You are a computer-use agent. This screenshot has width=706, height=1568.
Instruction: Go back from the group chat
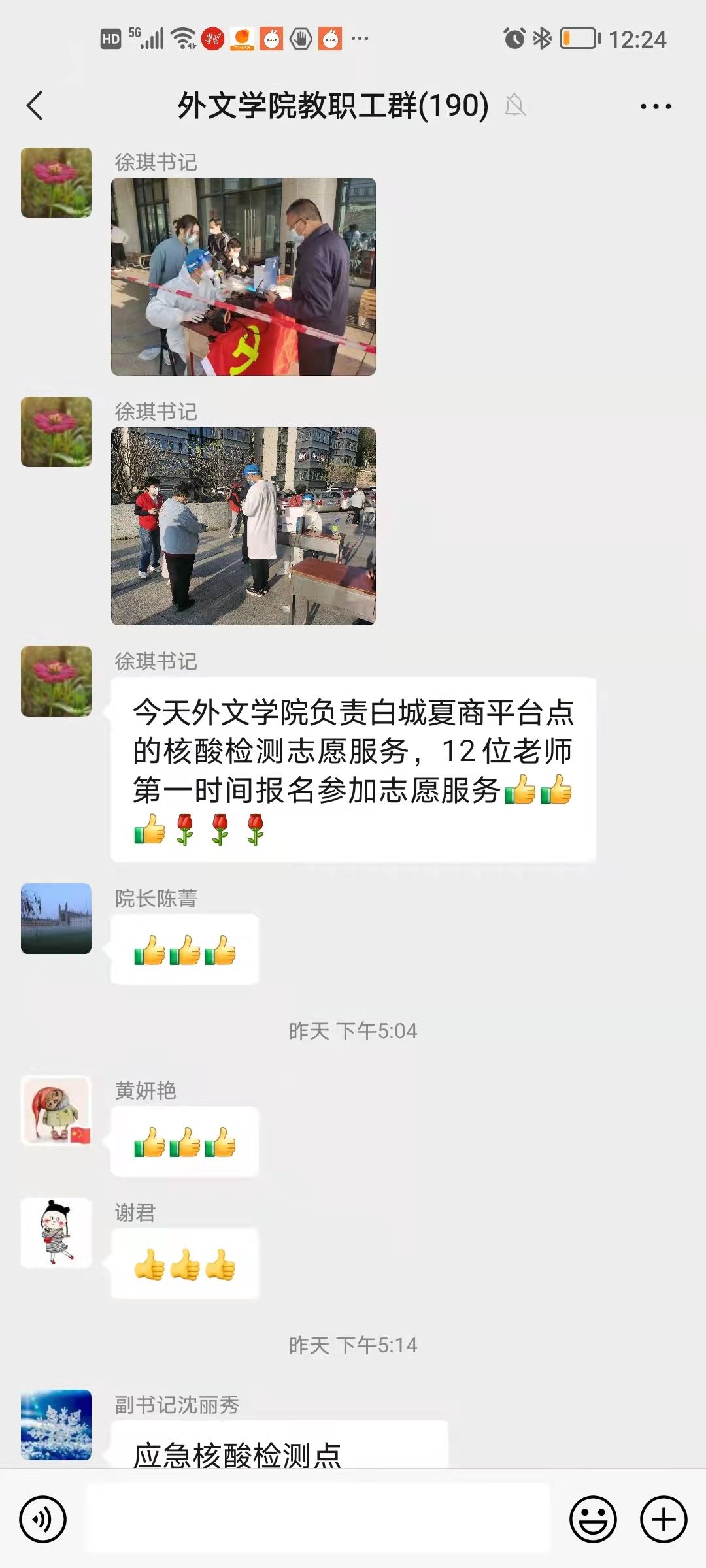pyautogui.click(x=35, y=106)
